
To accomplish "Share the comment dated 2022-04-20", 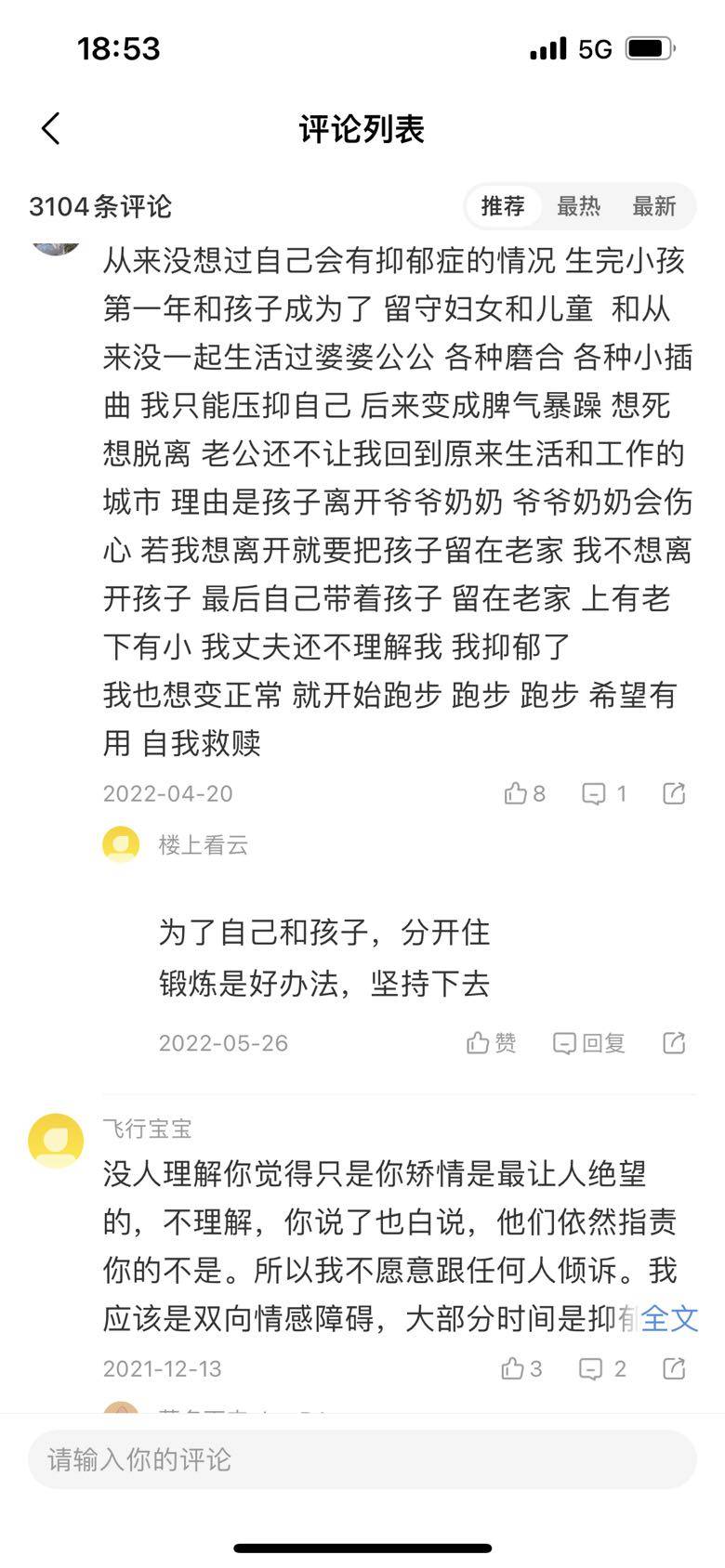I will pyautogui.click(x=674, y=793).
